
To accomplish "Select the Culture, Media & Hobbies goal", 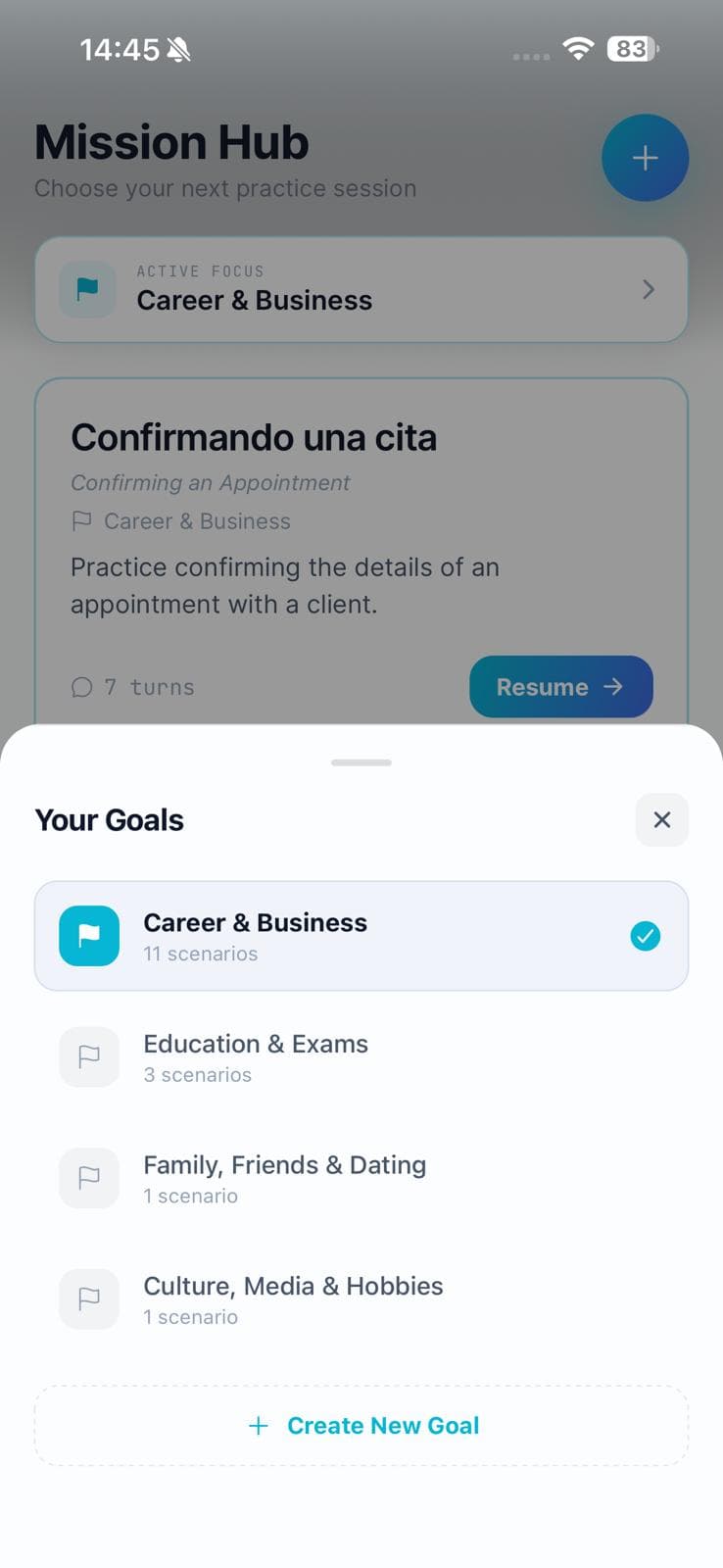I will [361, 1299].
